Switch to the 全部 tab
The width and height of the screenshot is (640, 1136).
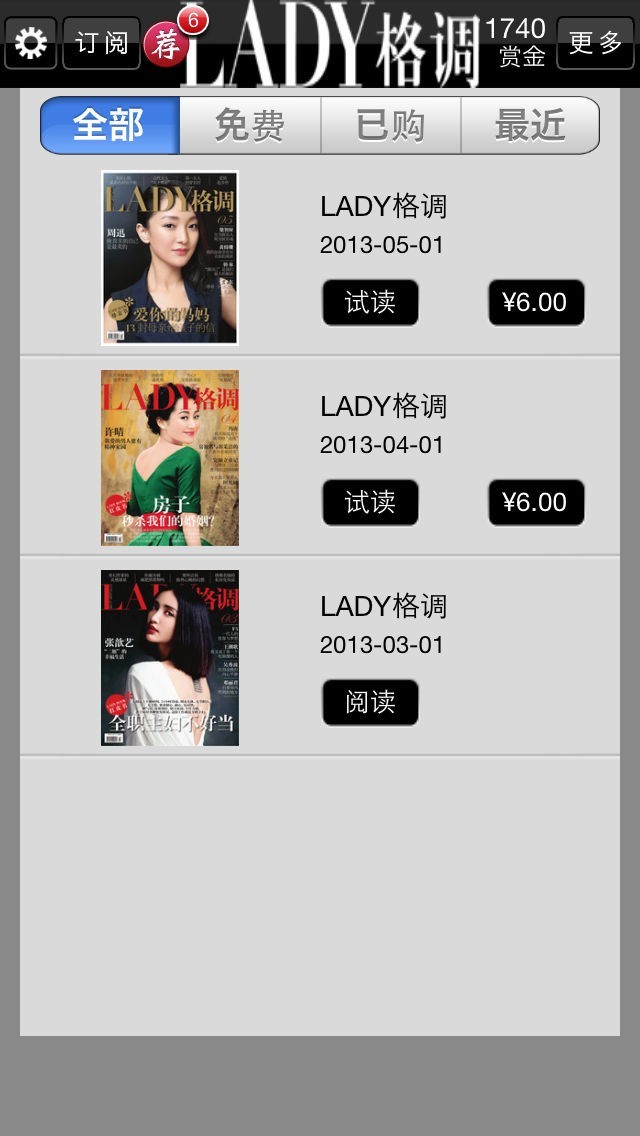[110, 126]
